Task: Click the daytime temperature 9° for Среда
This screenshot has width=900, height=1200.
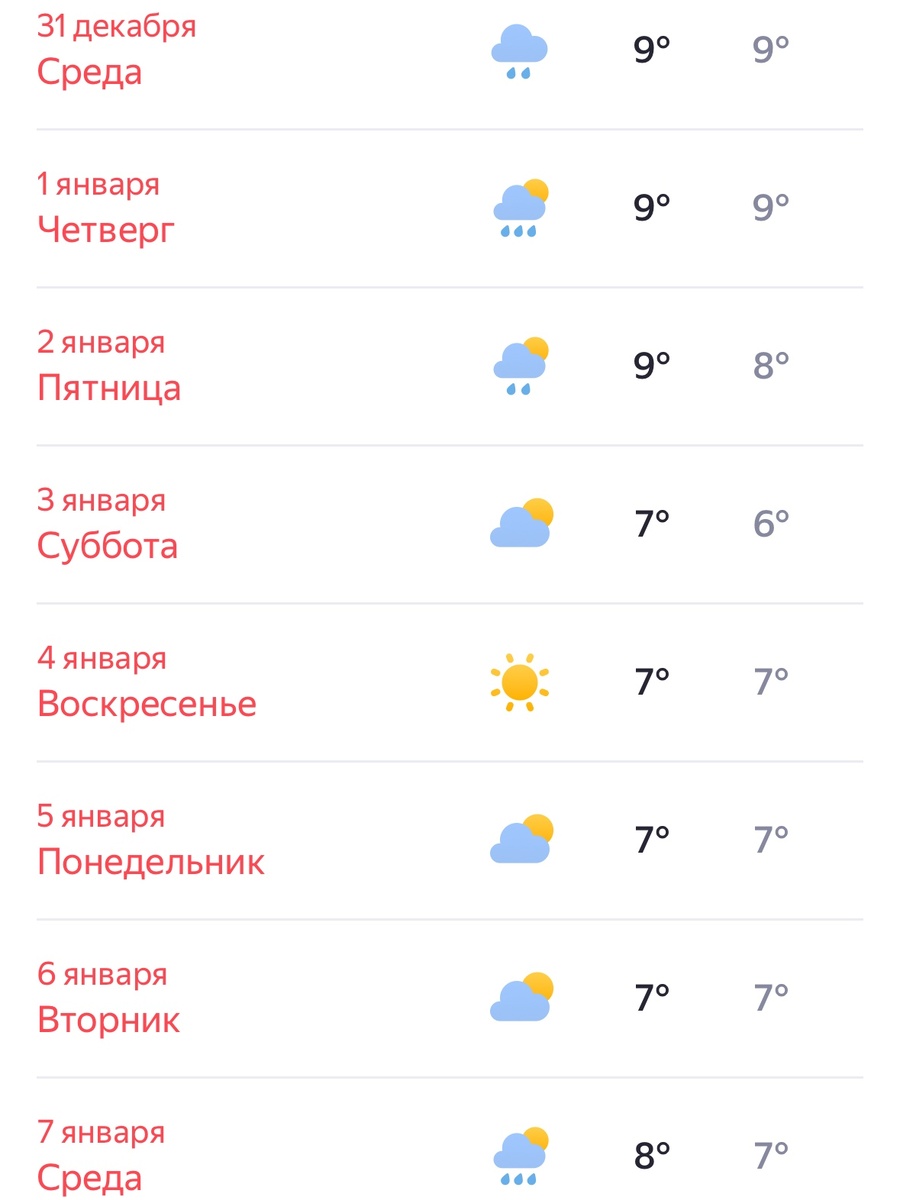Action: point(651,47)
